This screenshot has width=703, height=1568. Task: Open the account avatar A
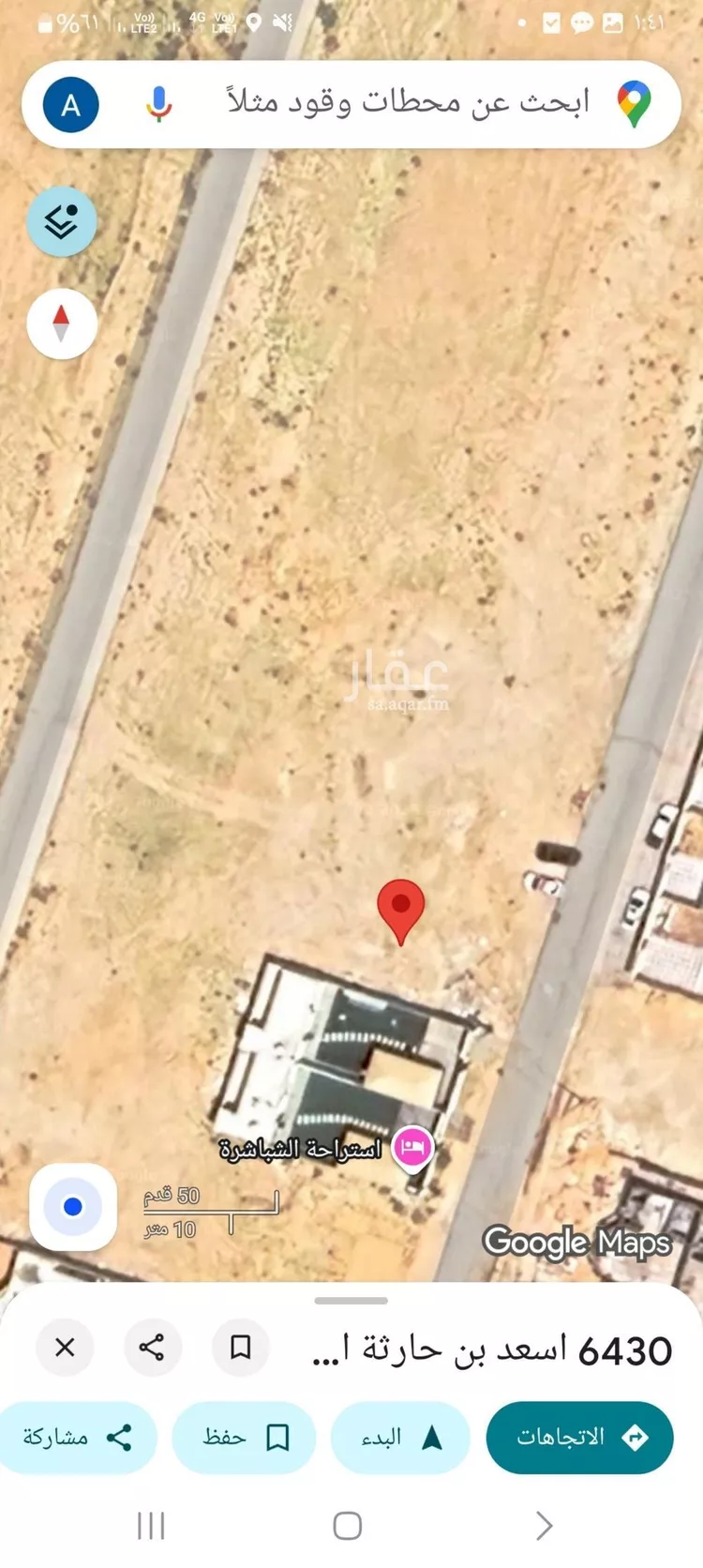tap(70, 105)
